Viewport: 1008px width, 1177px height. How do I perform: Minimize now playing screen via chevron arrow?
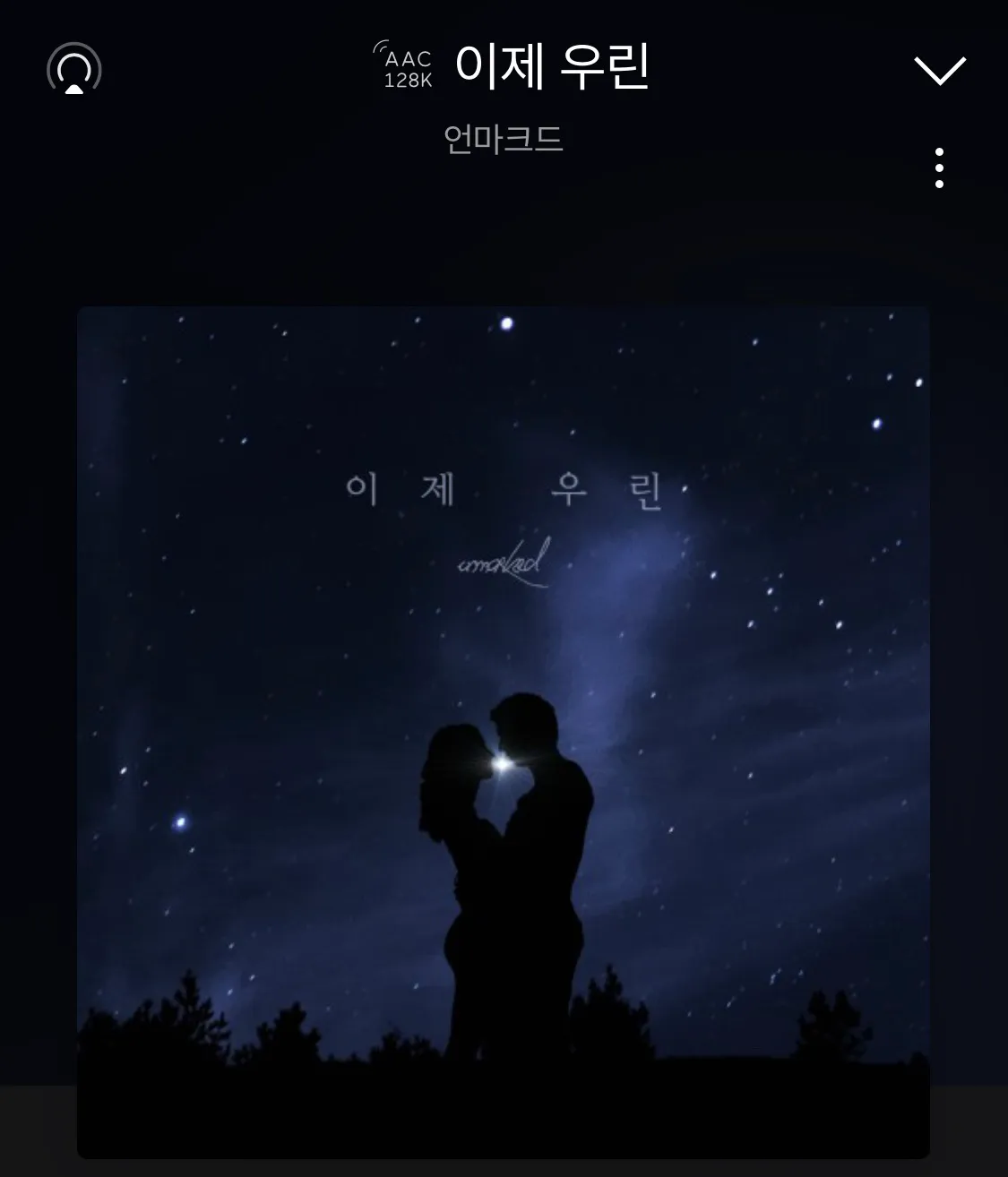click(x=939, y=72)
